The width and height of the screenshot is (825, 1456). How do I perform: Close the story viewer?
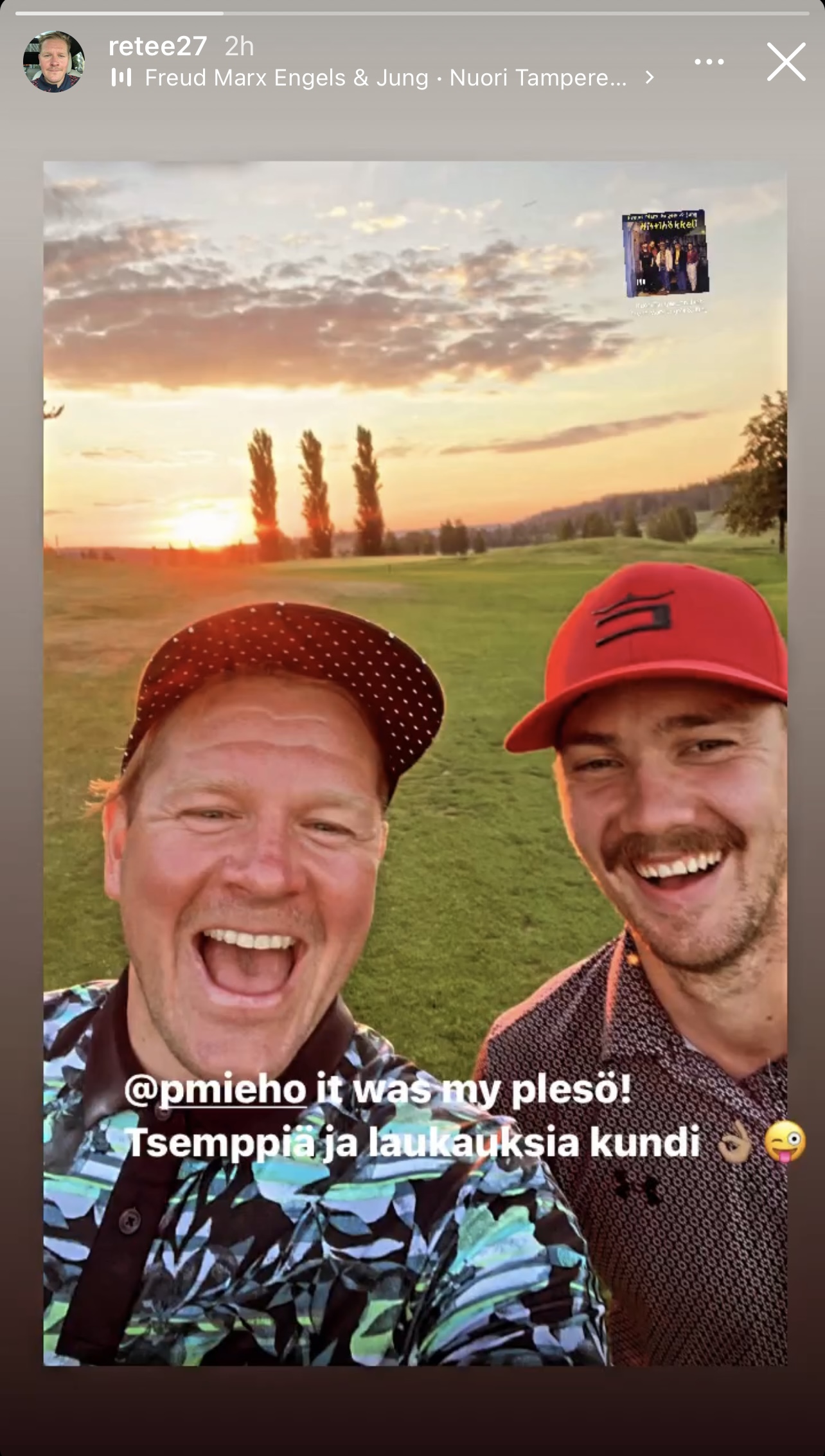tap(786, 62)
